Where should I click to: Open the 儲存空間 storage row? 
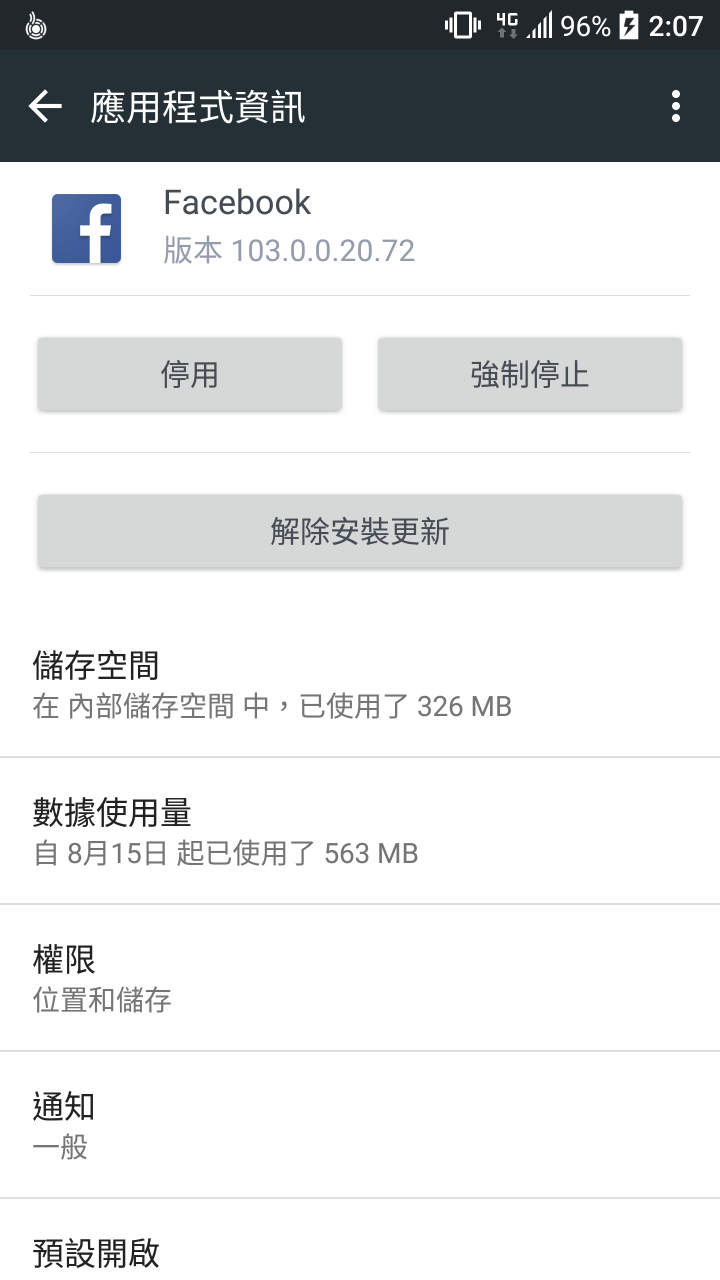tap(360, 684)
